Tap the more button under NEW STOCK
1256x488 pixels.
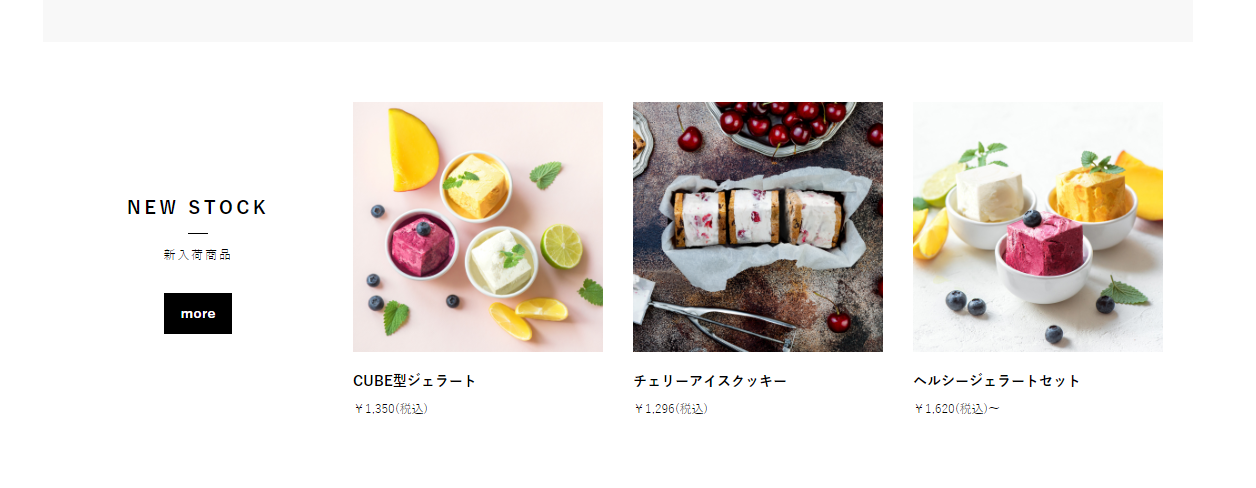[x=198, y=313]
